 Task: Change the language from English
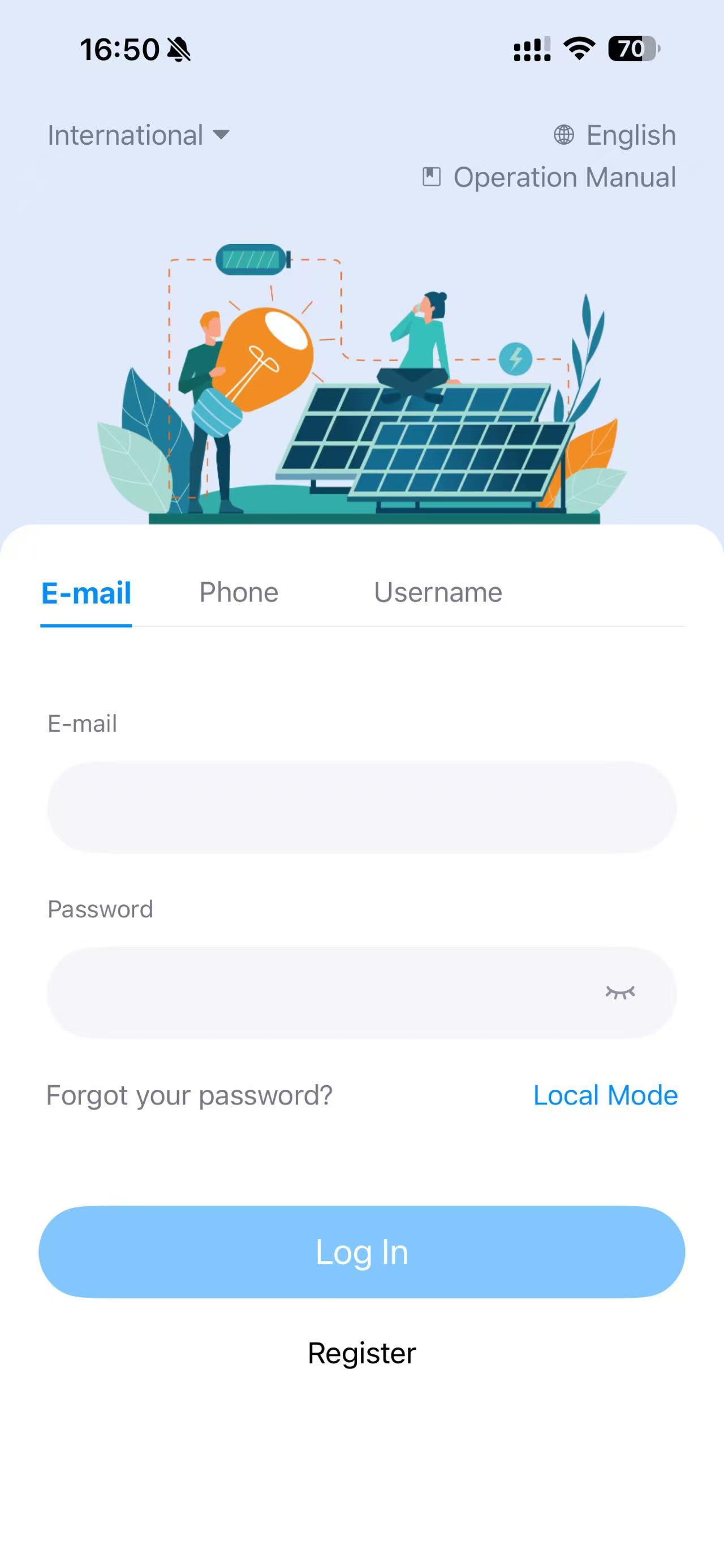615,135
